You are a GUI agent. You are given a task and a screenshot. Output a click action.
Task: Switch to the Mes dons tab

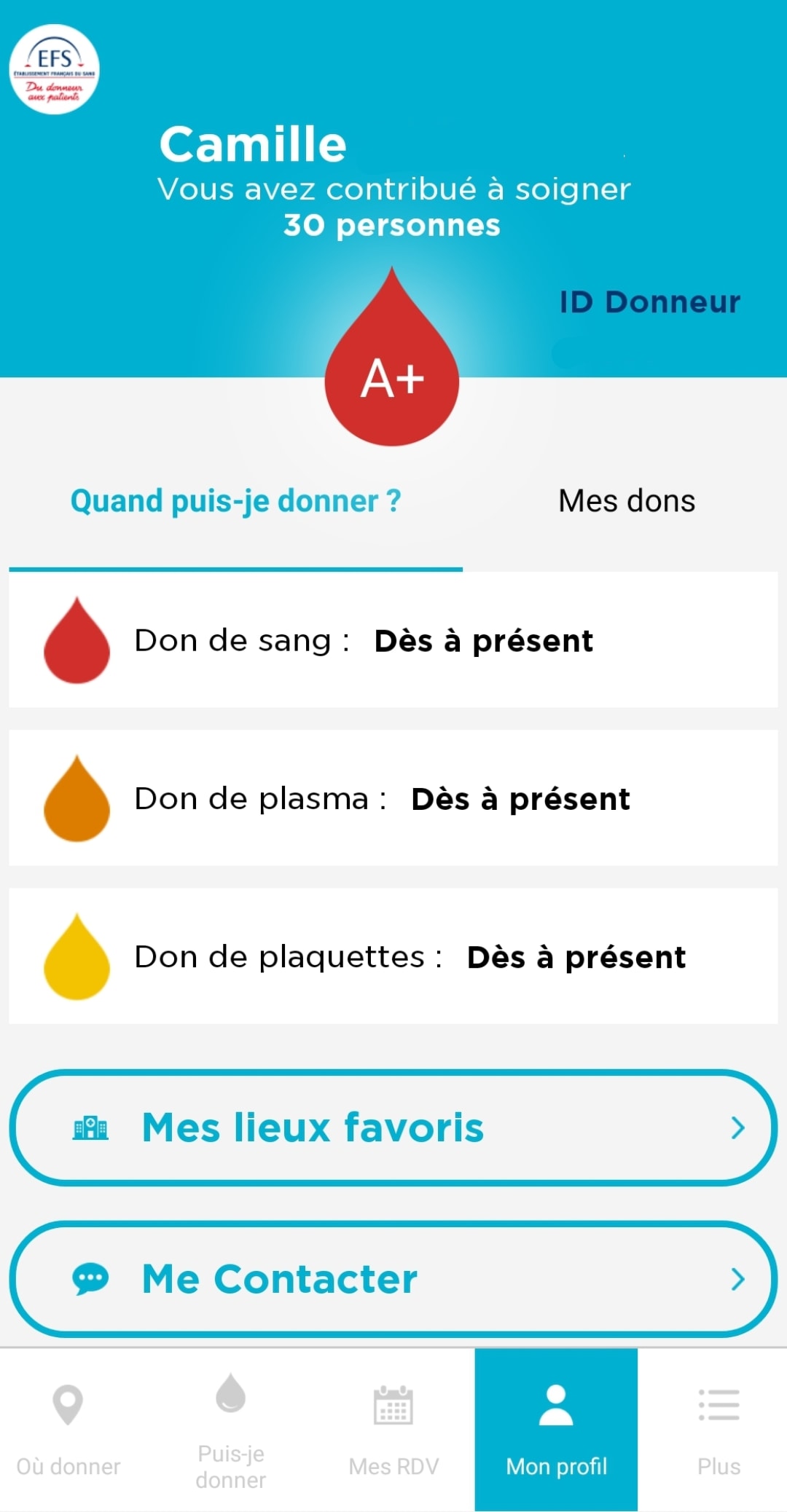626,501
